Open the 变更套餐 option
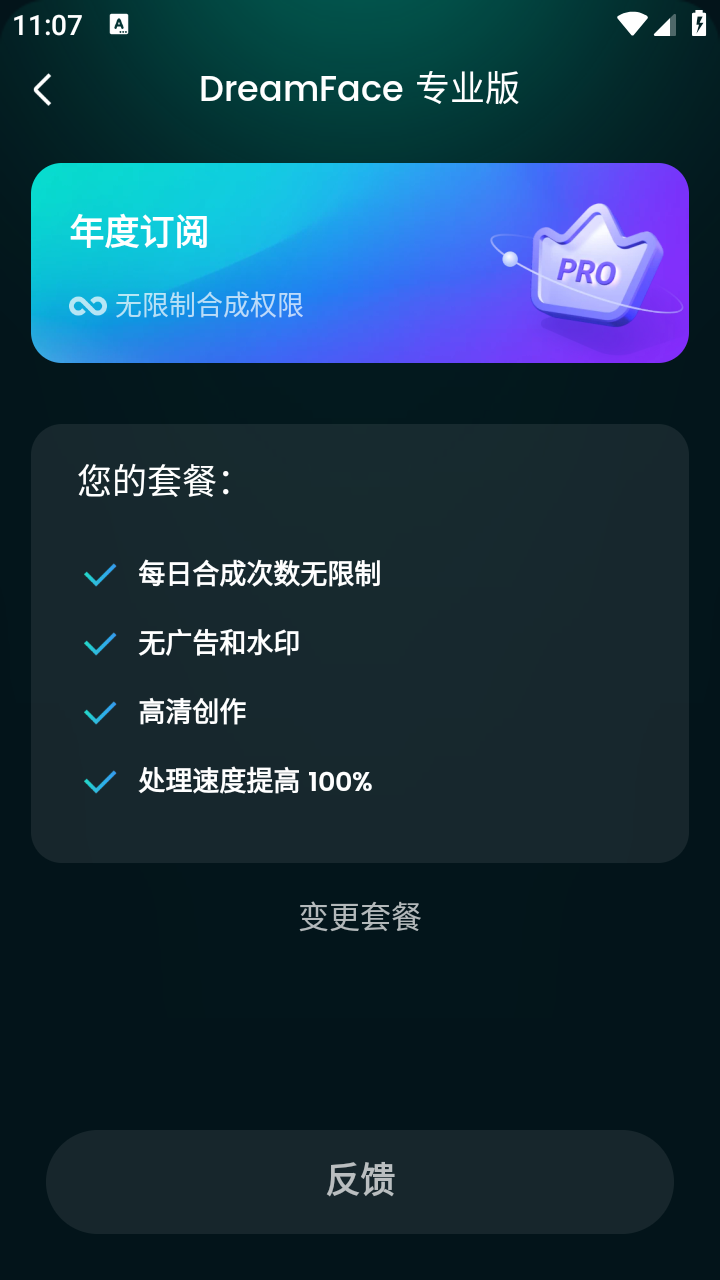Image resolution: width=720 pixels, height=1280 pixels. 359,915
